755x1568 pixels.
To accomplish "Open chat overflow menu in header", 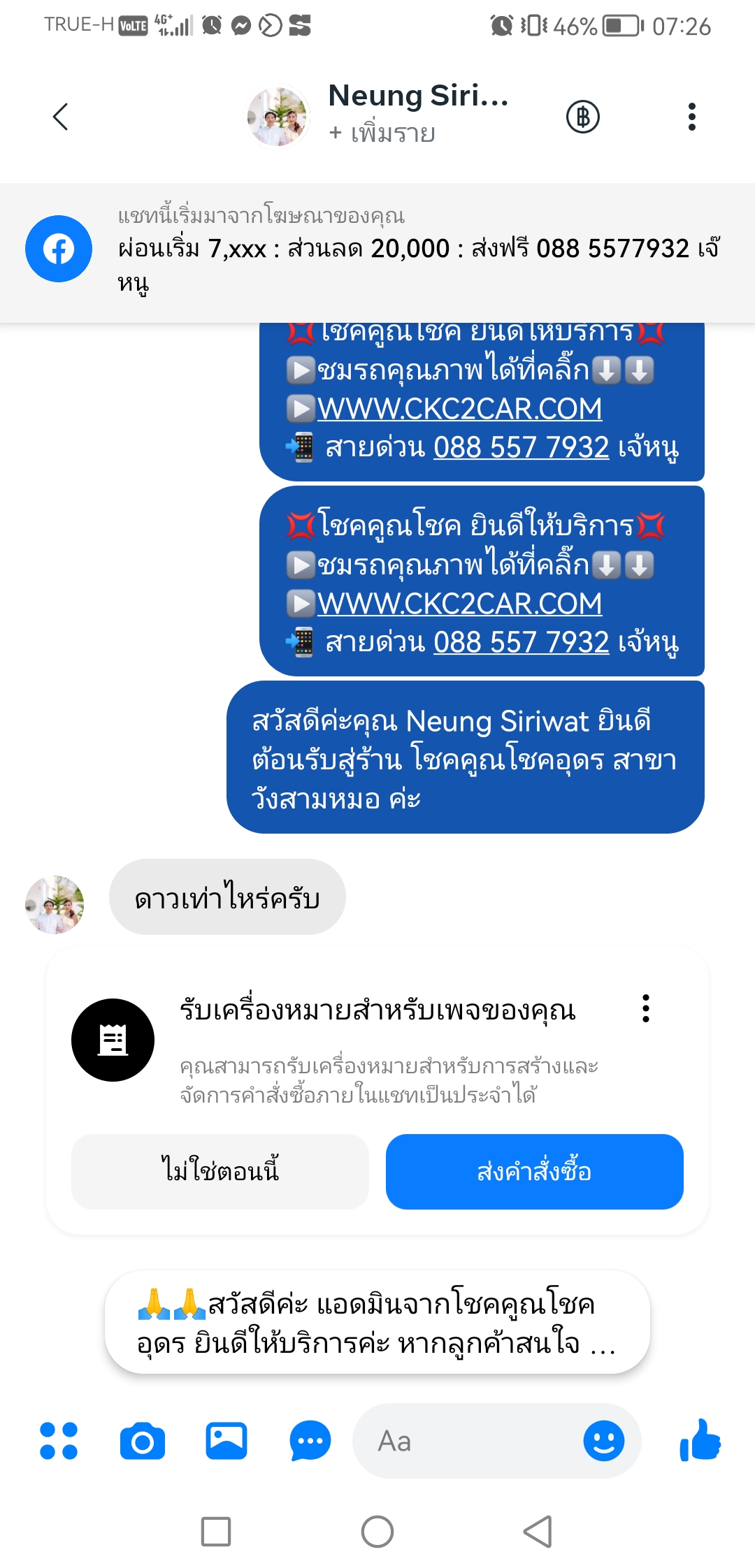I will pyautogui.click(x=691, y=117).
